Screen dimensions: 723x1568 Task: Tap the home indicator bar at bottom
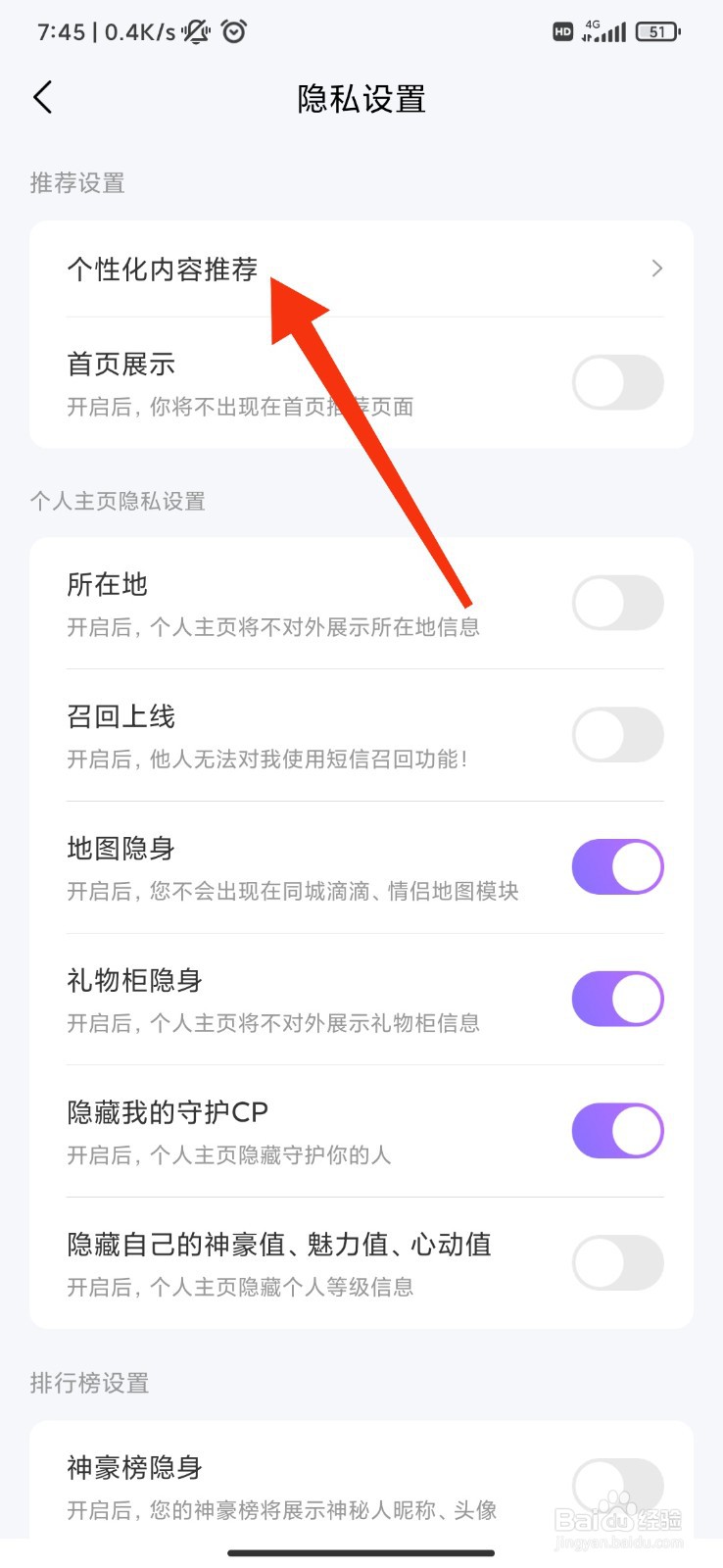click(361, 1553)
